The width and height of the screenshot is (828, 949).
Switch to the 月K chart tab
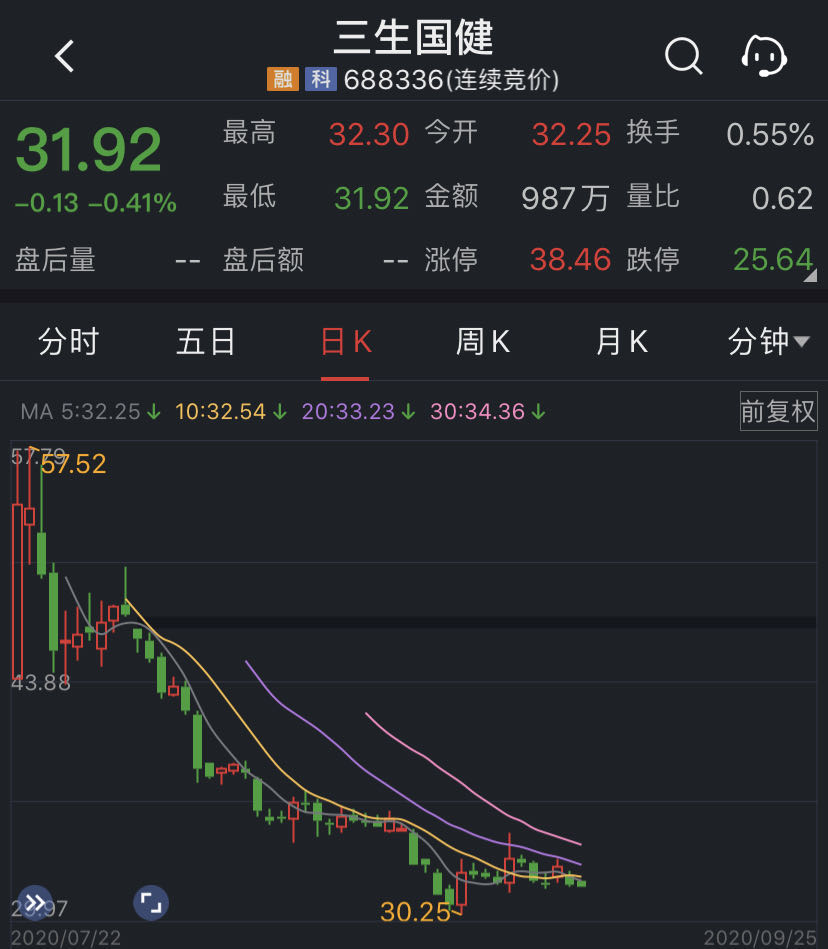(x=621, y=343)
